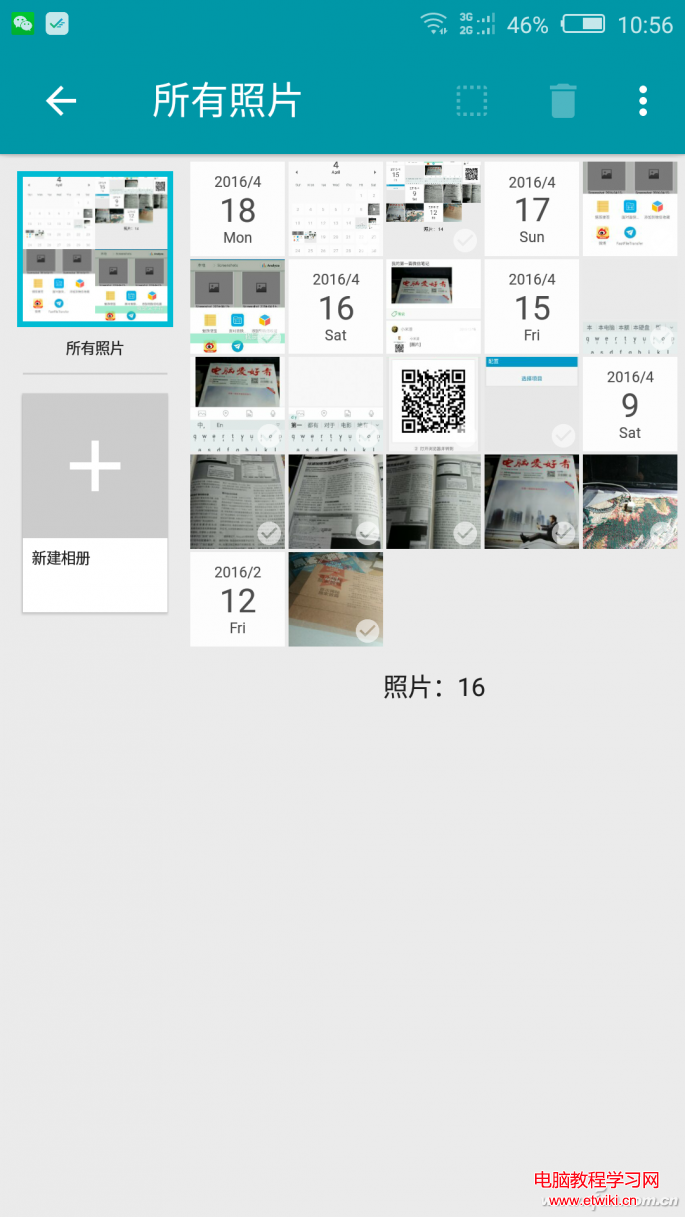685x1217 pixels.
Task: Open the calendar screenshot after 2016/4 18
Action: (336, 208)
